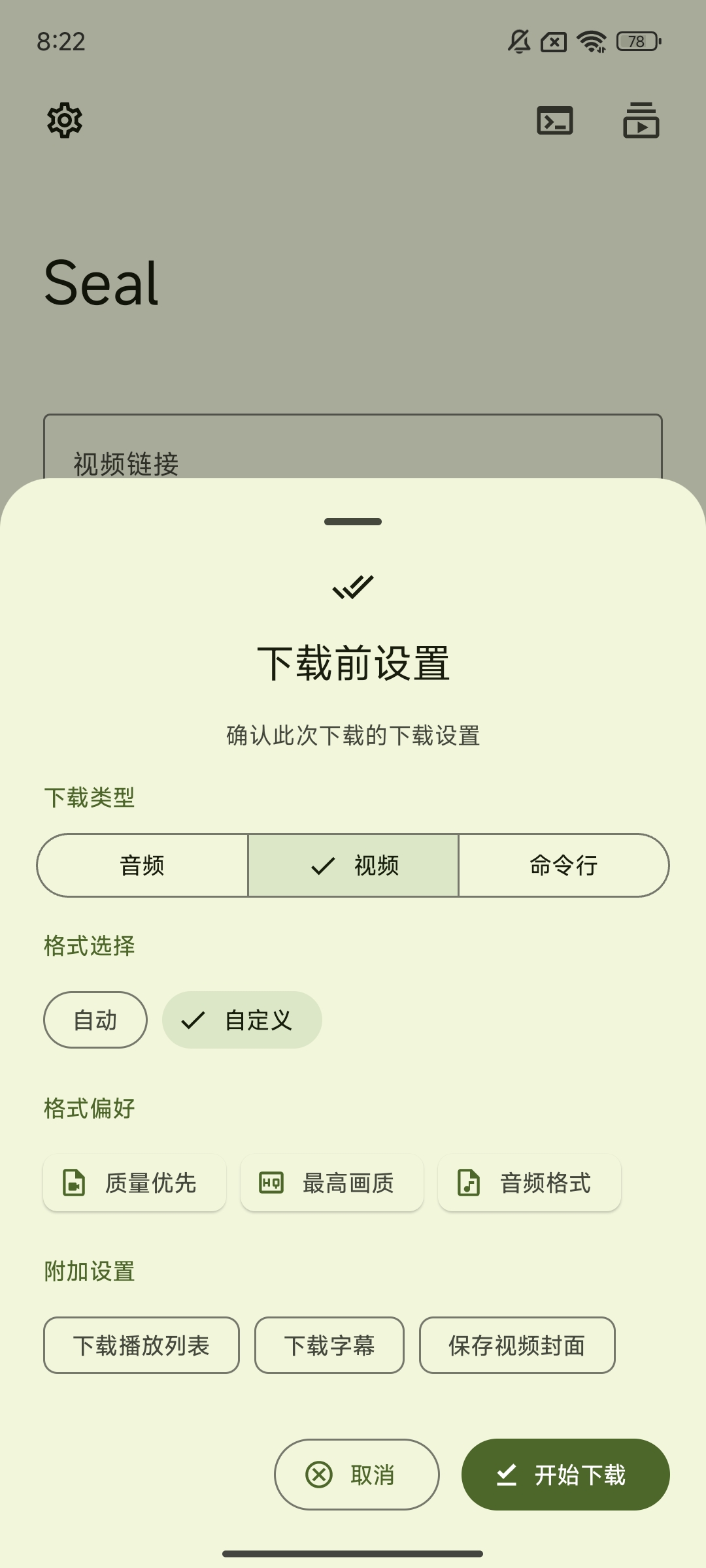The width and height of the screenshot is (706, 1568).
Task: Choose the 自动 format selection chip
Action: click(x=95, y=1020)
